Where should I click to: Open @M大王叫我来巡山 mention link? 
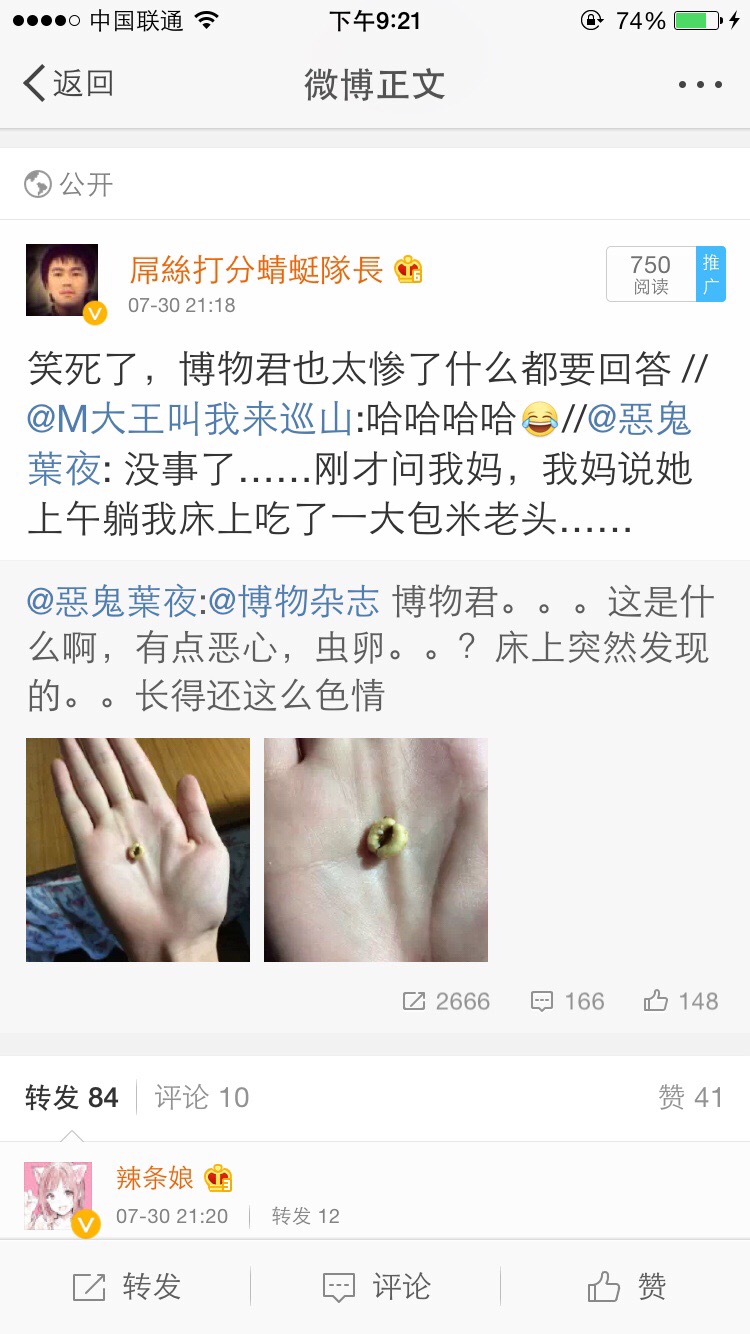(190, 420)
